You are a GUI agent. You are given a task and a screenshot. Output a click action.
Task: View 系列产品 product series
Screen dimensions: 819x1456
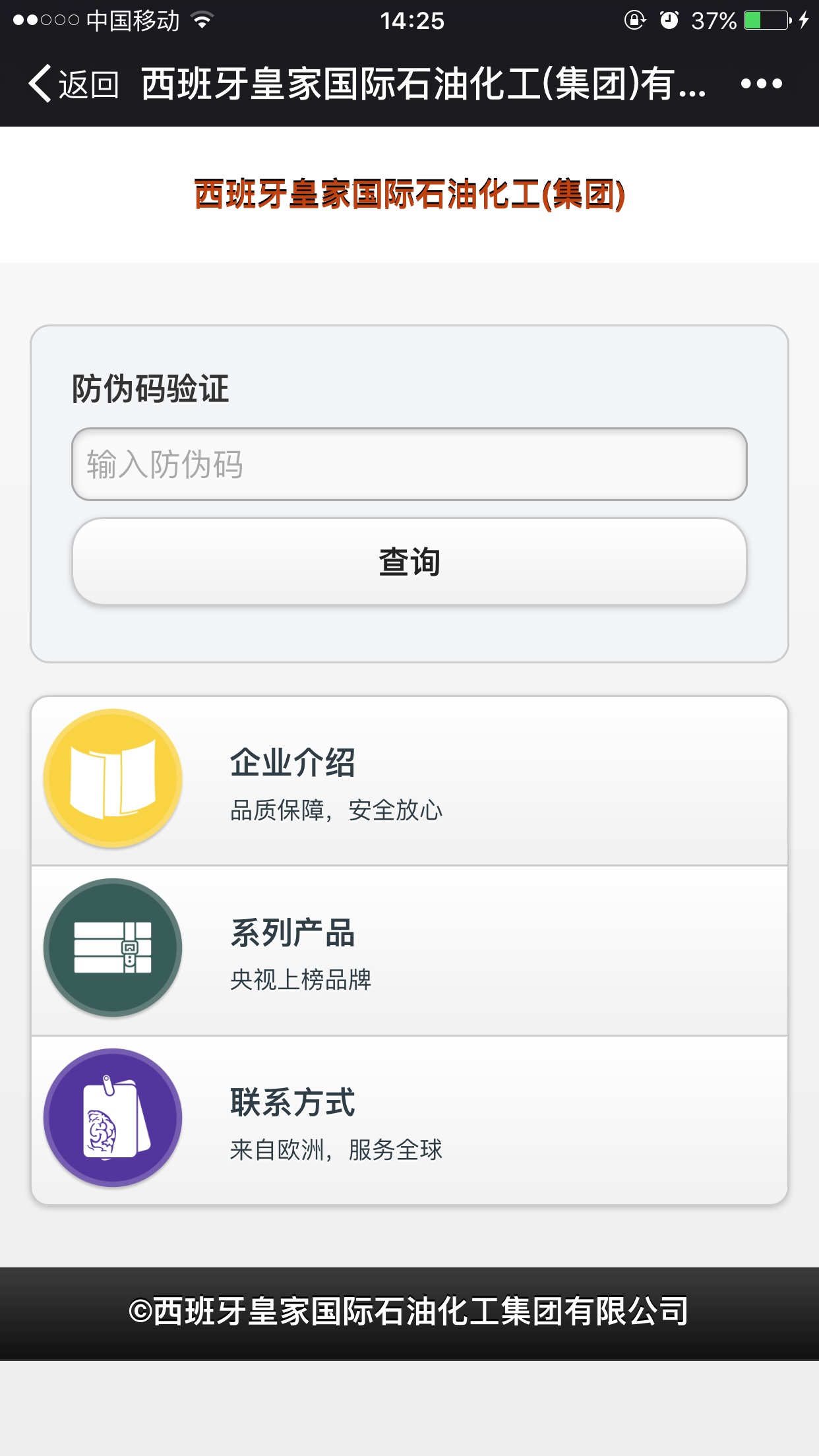pyautogui.click(x=409, y=951)
